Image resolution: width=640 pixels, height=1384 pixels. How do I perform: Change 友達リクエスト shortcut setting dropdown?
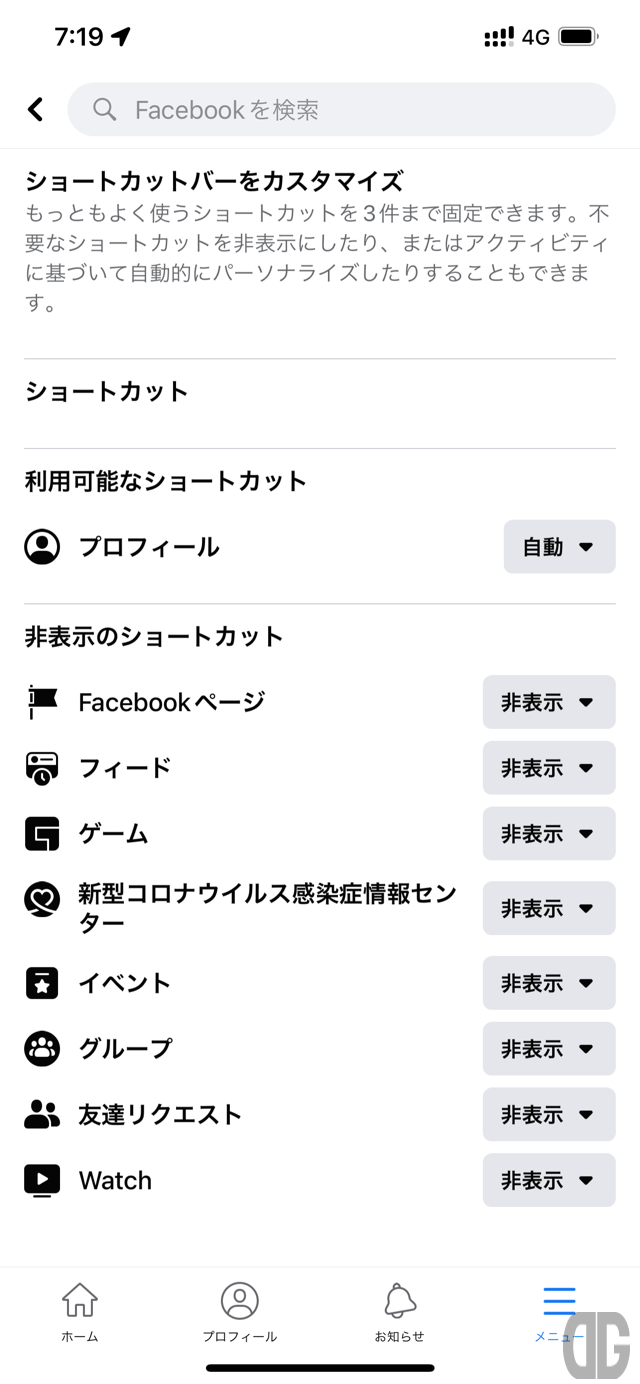coord(549,1115)
